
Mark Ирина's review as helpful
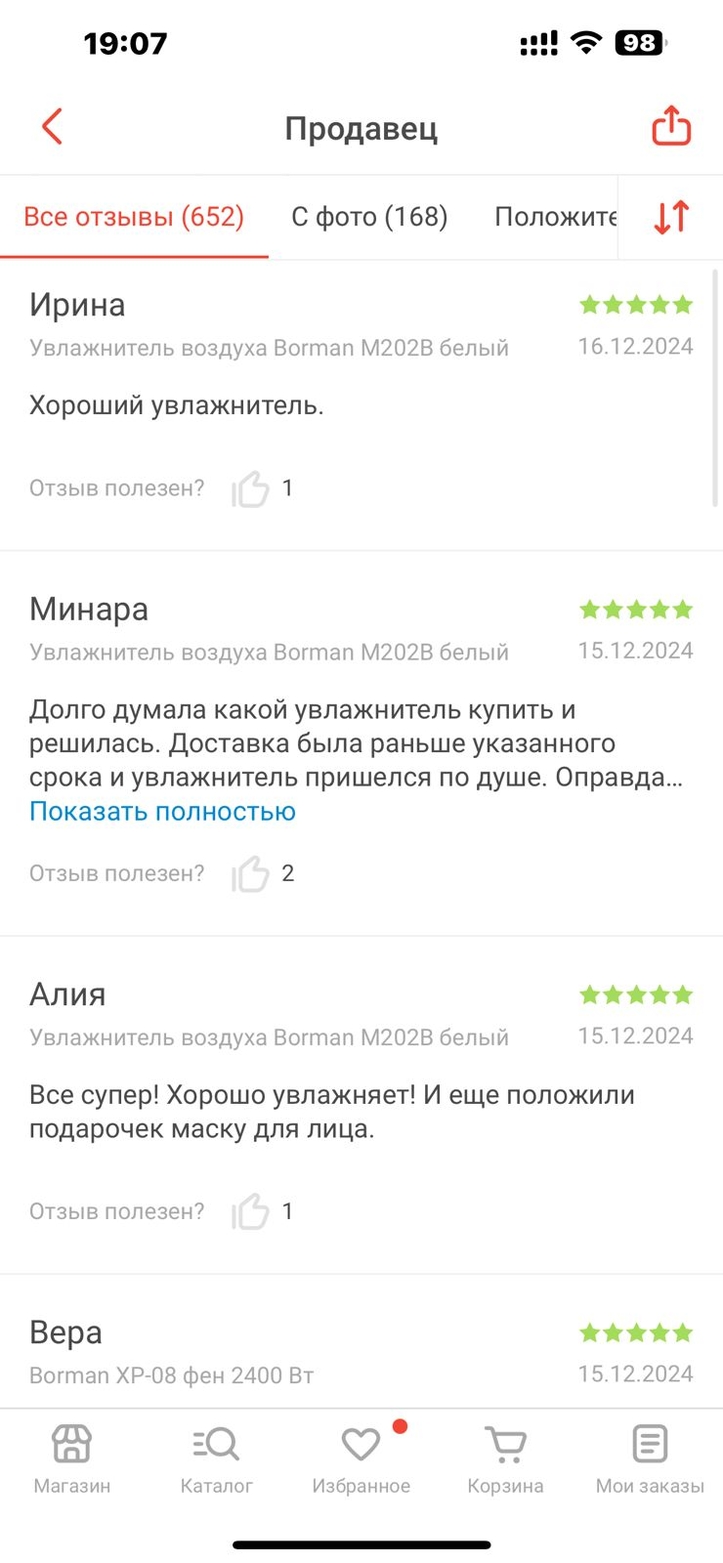(251, 490)
